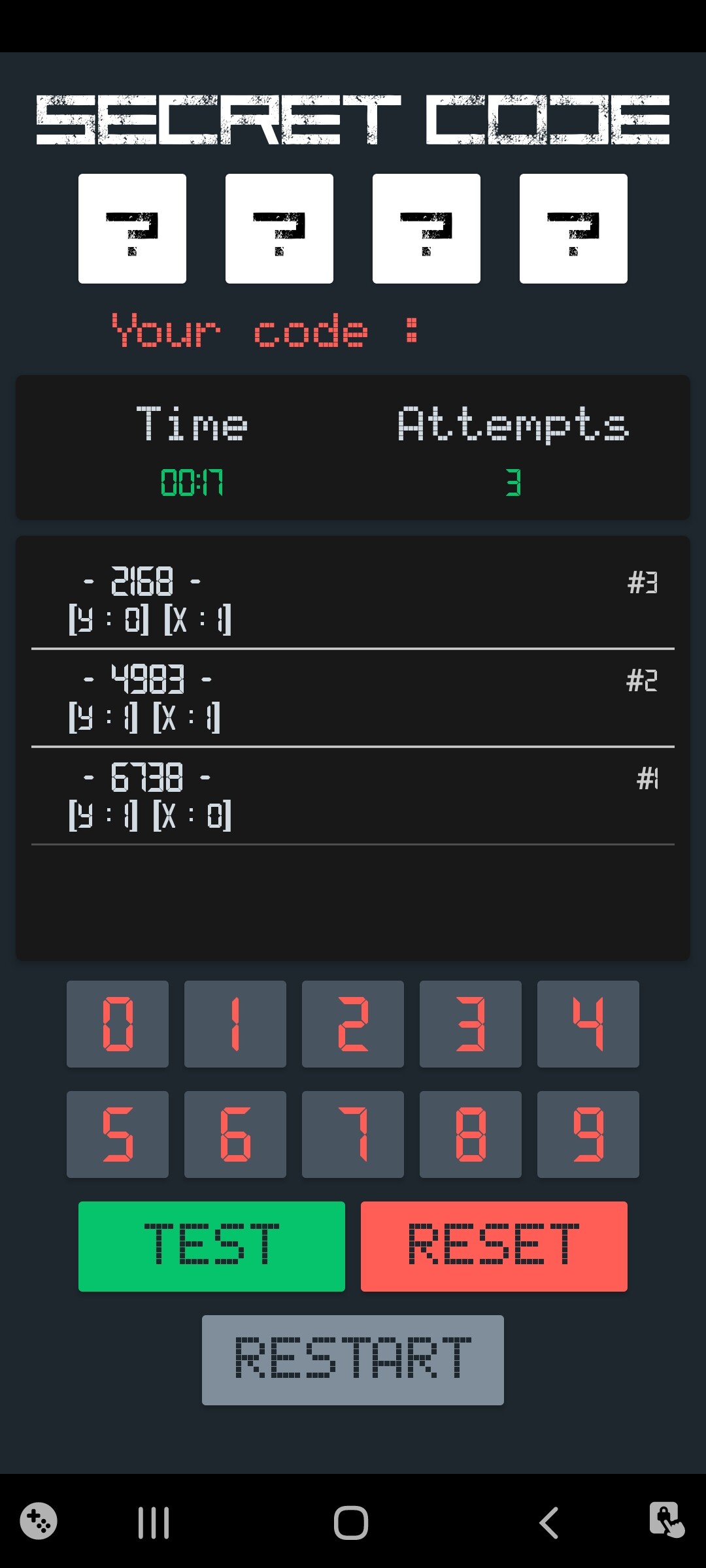706x1568 pixels.
Task: Open recent apps from navigation bar
Action: pyautogui.click(x=154, y=1523)
